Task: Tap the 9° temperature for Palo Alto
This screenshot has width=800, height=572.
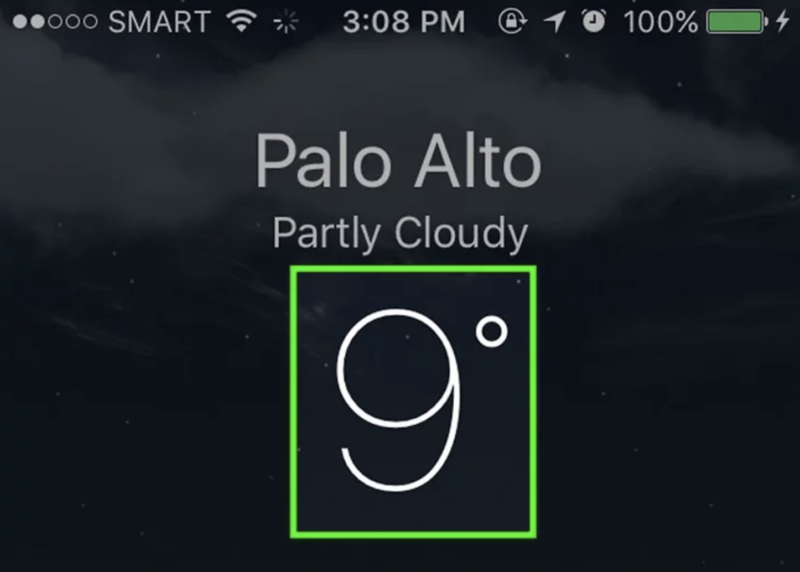Action: coord(413,402)
